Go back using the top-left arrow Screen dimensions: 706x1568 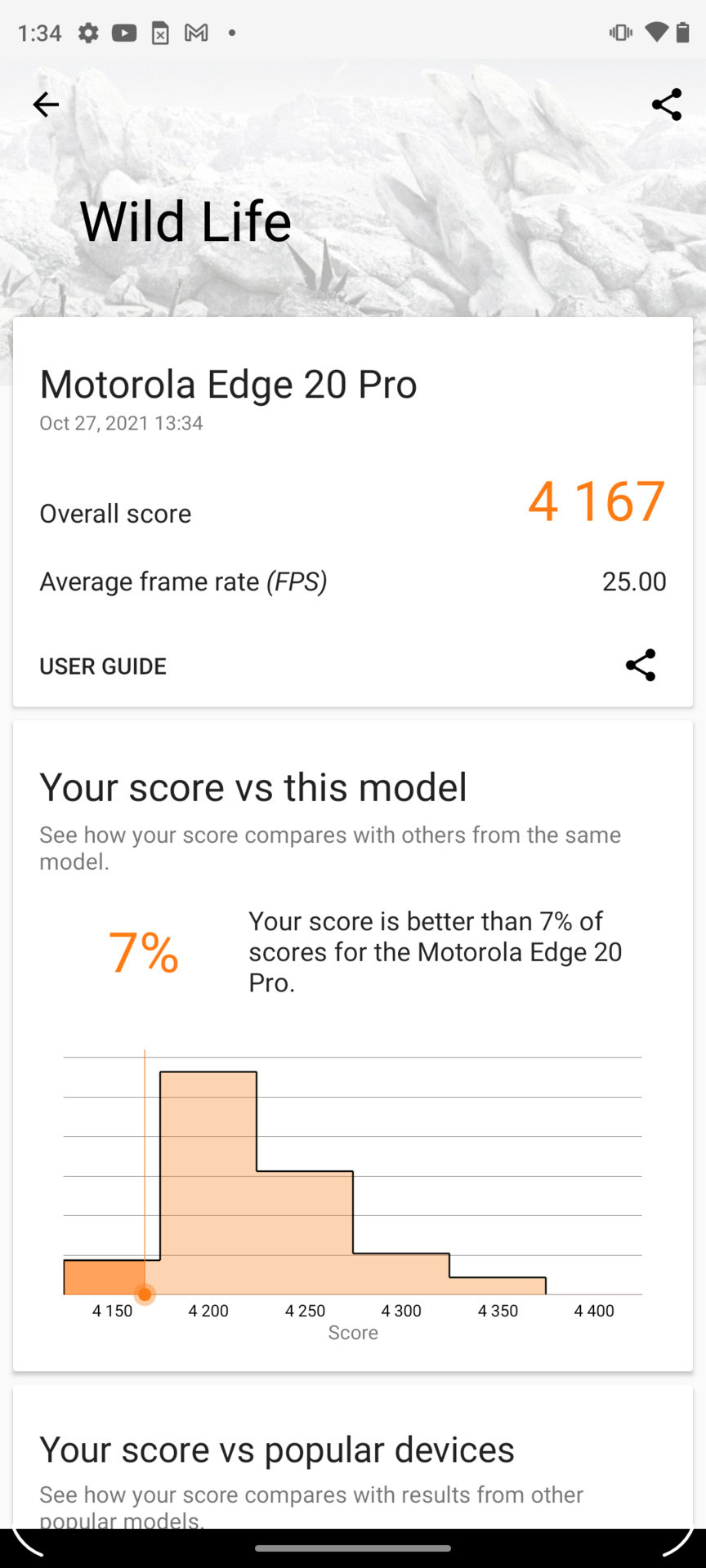[46, 105]
